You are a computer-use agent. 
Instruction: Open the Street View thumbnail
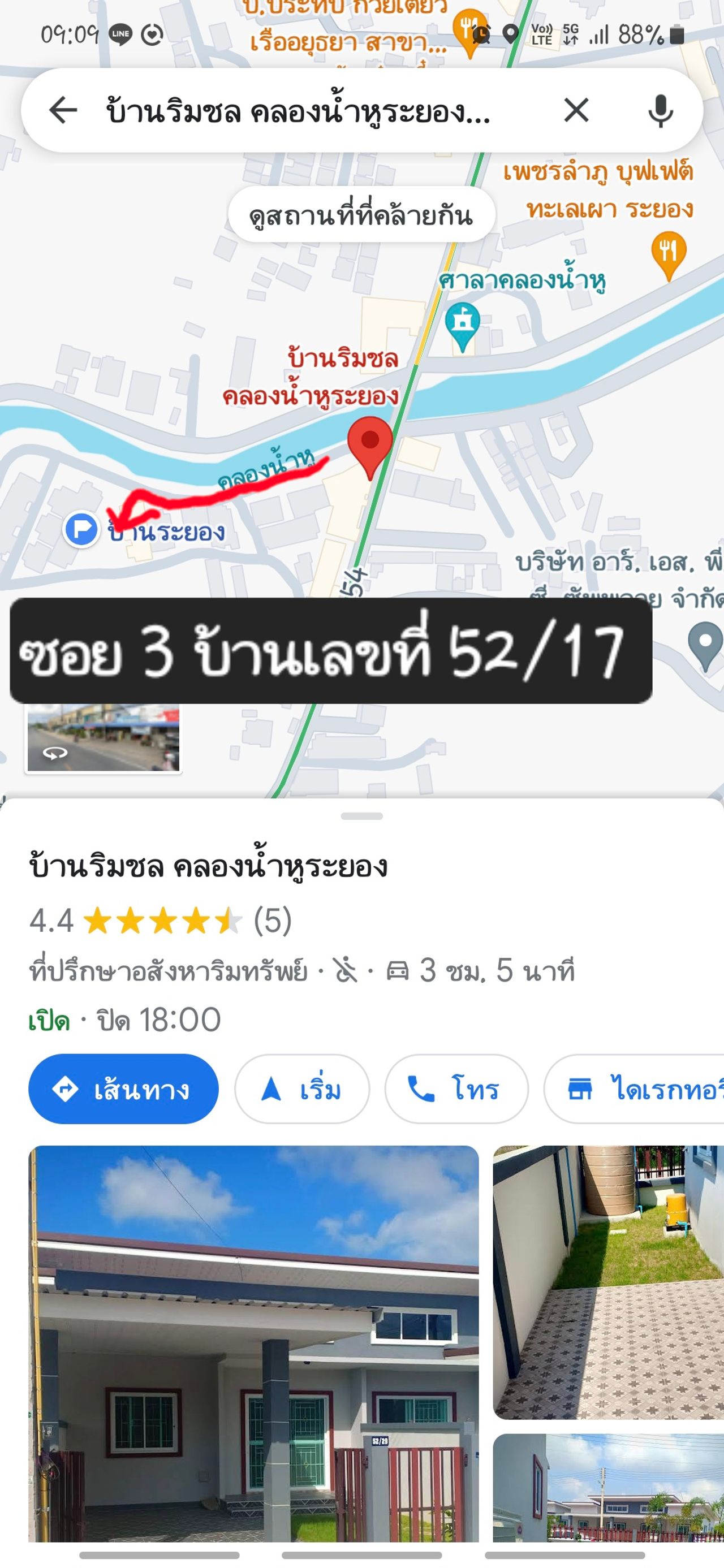103,738
